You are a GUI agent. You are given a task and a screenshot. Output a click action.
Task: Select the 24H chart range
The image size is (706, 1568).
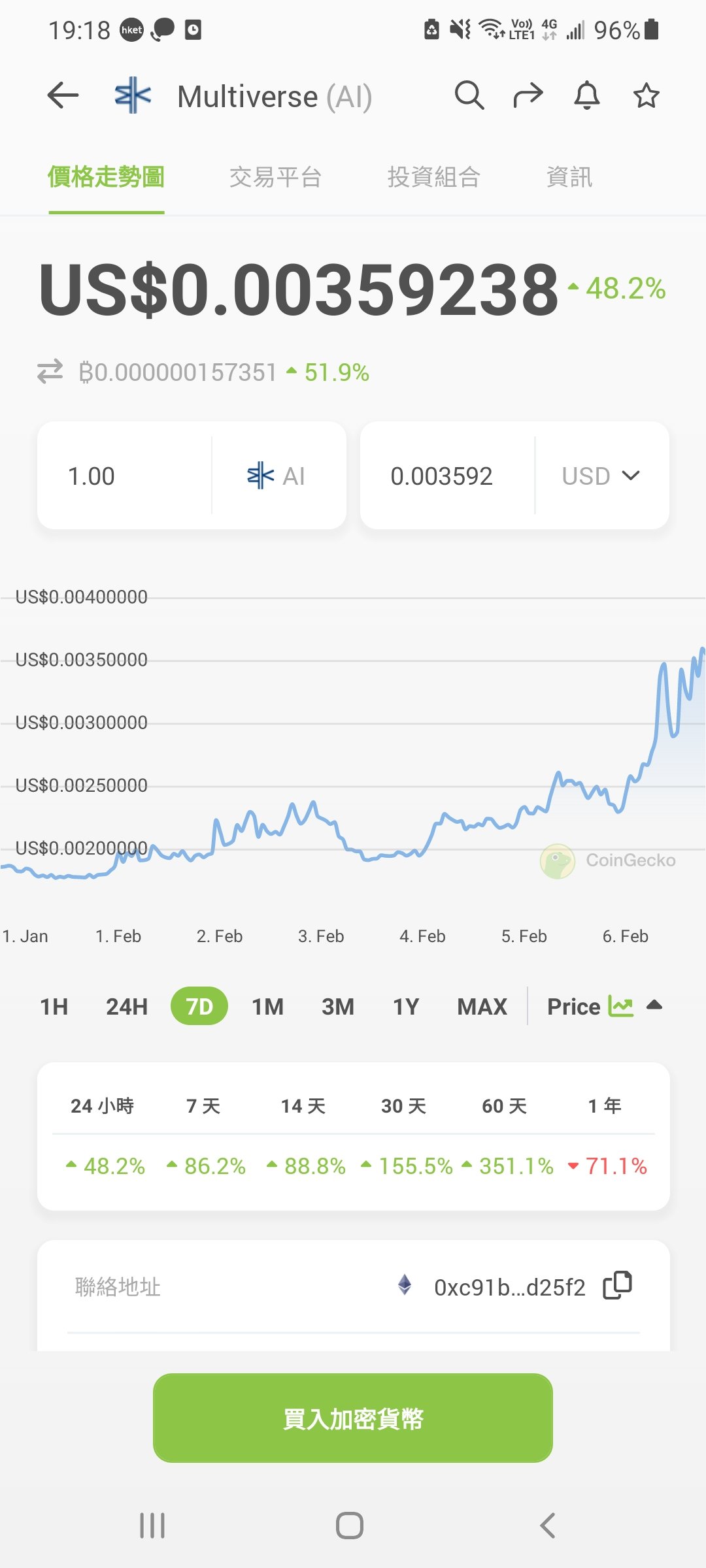click(x=127, y=1007)
